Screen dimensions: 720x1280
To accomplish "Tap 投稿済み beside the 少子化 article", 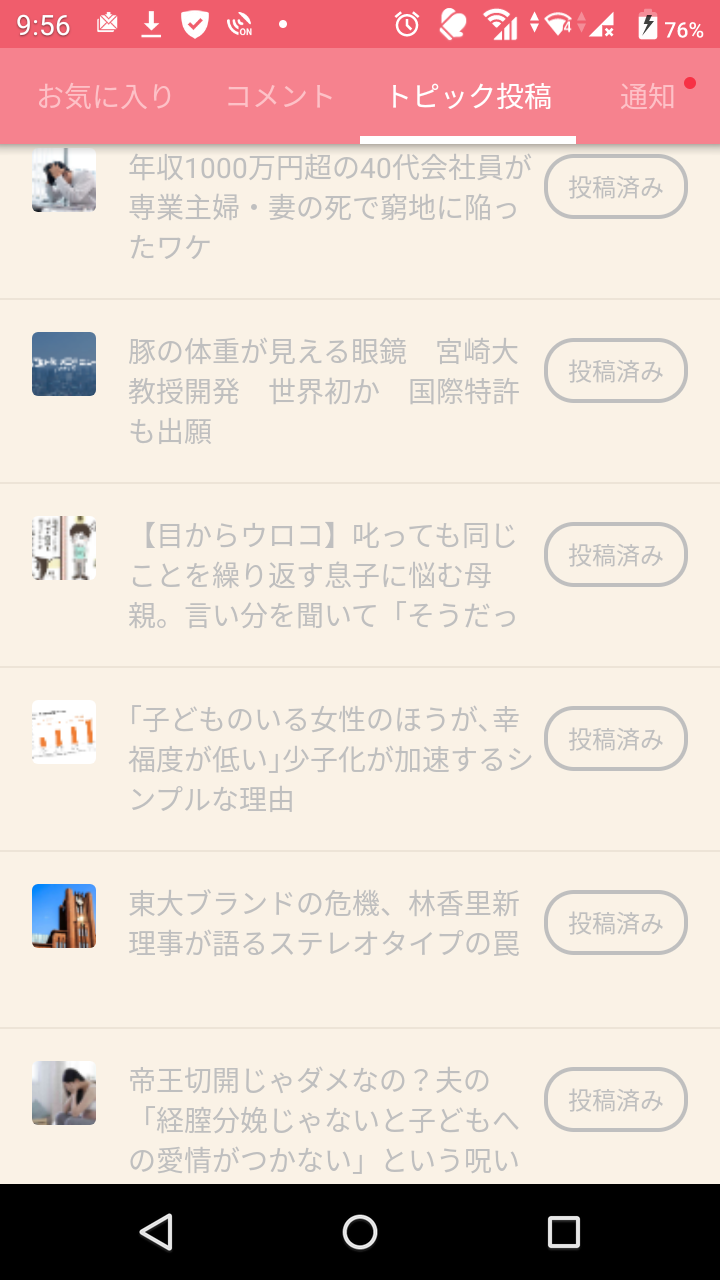I will tap(616, 739).
